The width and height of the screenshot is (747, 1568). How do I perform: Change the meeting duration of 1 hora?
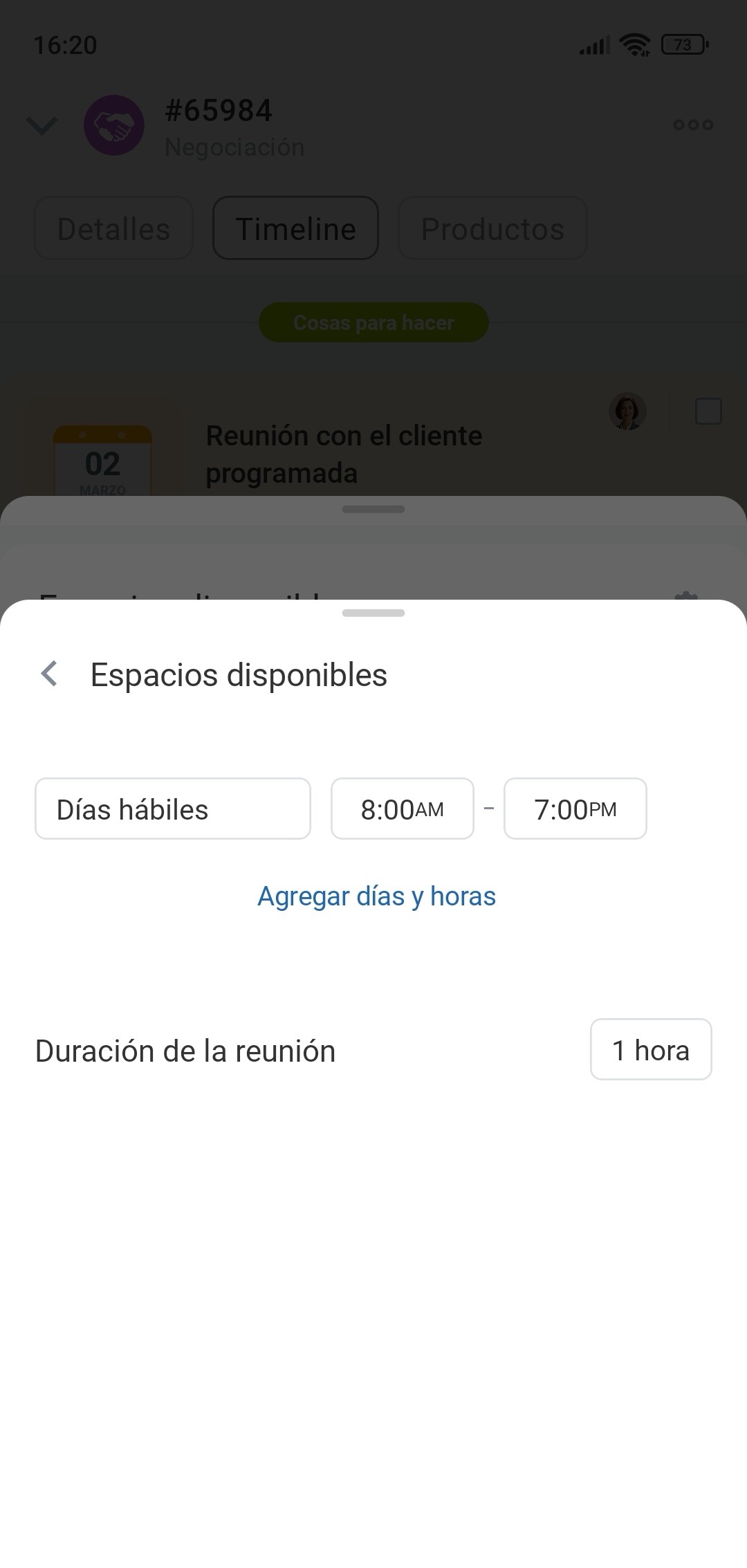pyautogui.click(x=650, y=1049)
